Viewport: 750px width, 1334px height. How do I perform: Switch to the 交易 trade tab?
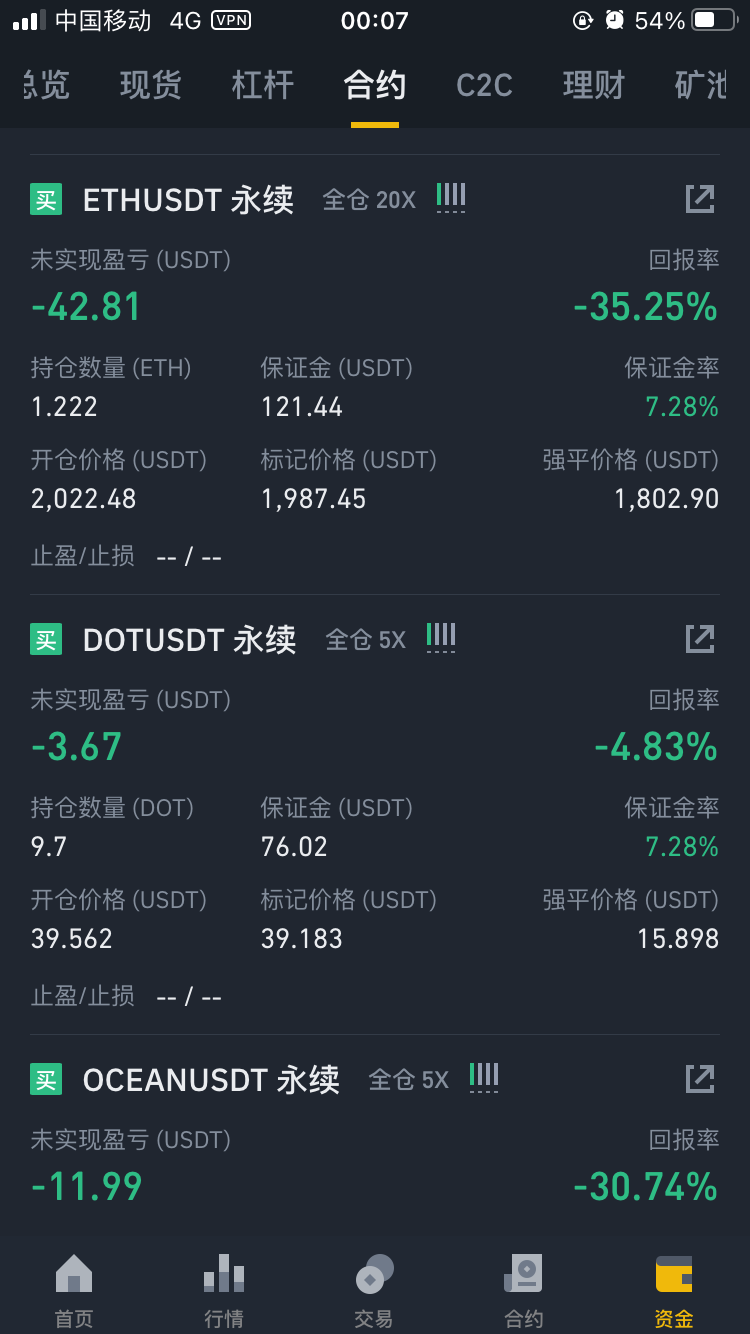(x=374, y=1290)
